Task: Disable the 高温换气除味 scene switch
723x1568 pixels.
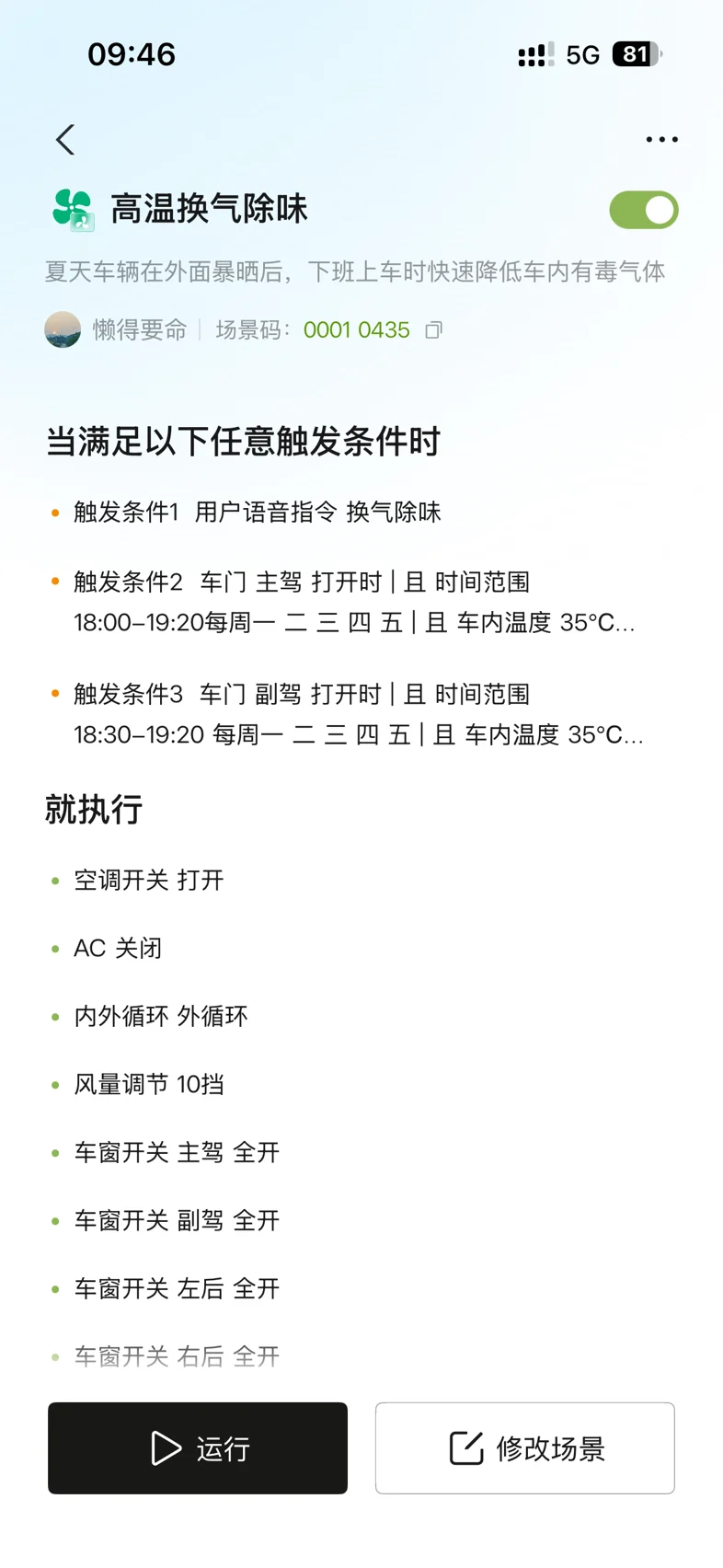Action: 644,210
